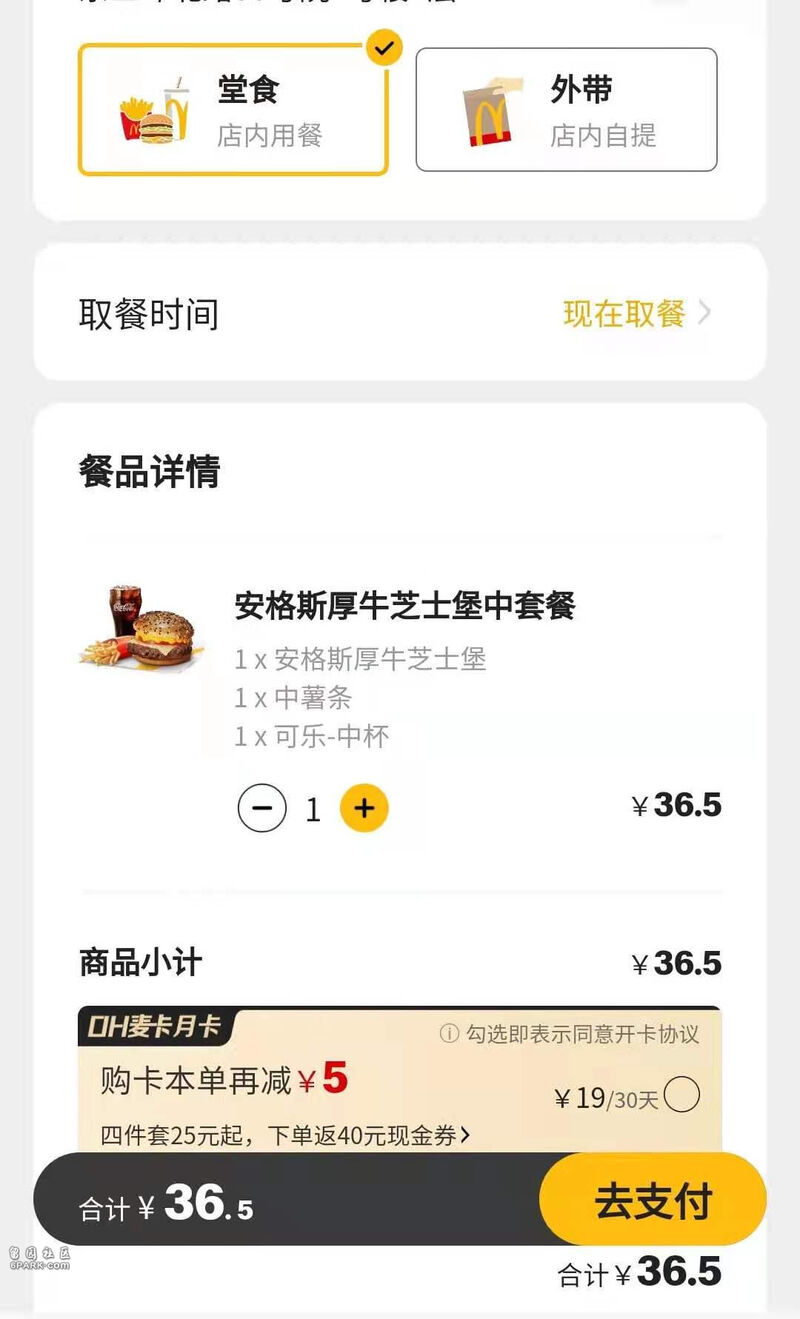Increase the combo quantity with plus
800x1319 pixels.
pyautogui.click(x=364, y=808)
